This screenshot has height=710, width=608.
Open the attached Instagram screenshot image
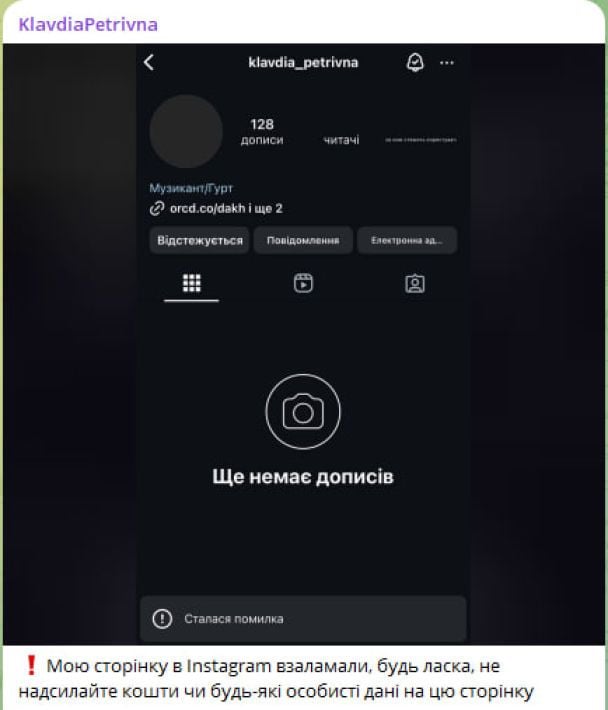(x=304, y=345)
